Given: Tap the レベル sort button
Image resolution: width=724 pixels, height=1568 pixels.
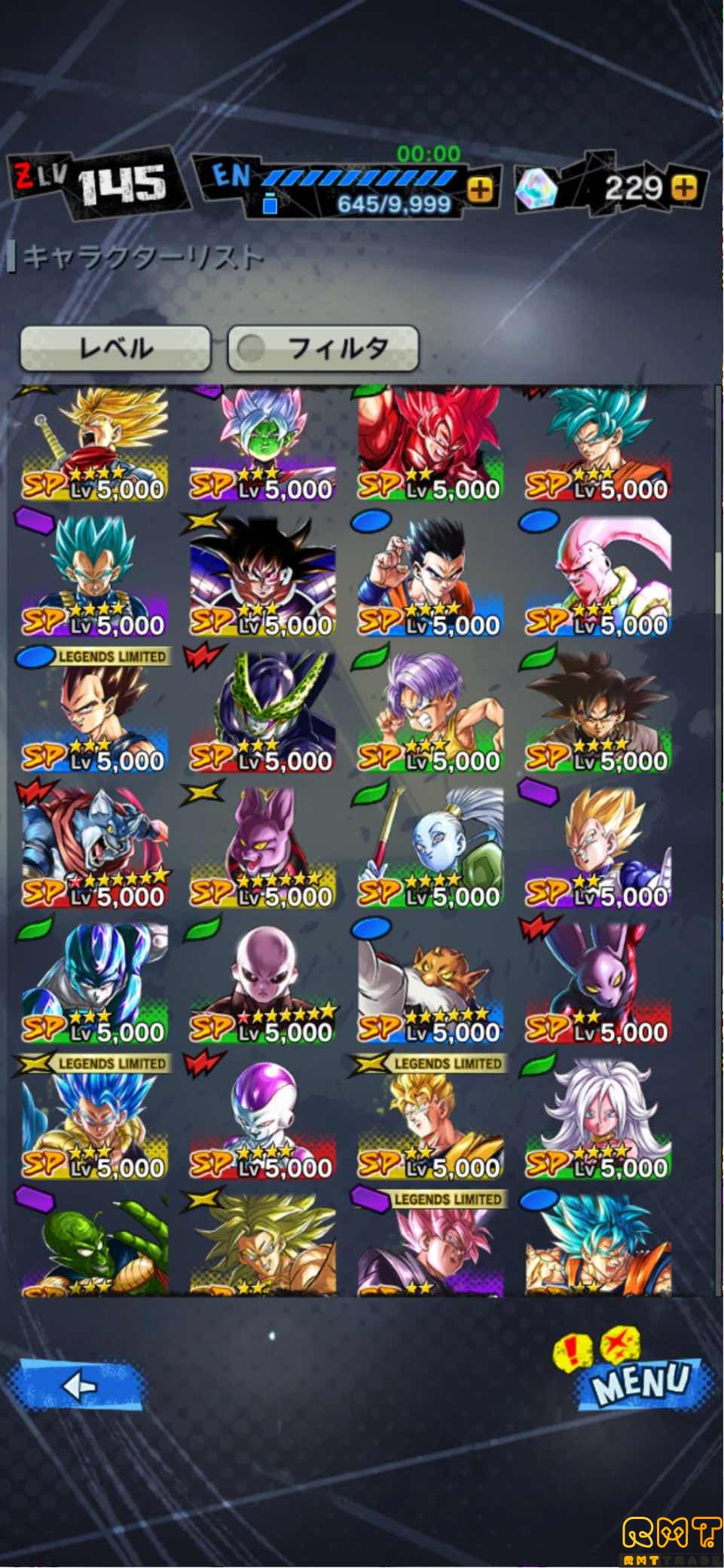Looking at the screenshot, I should tap(115, 348).
